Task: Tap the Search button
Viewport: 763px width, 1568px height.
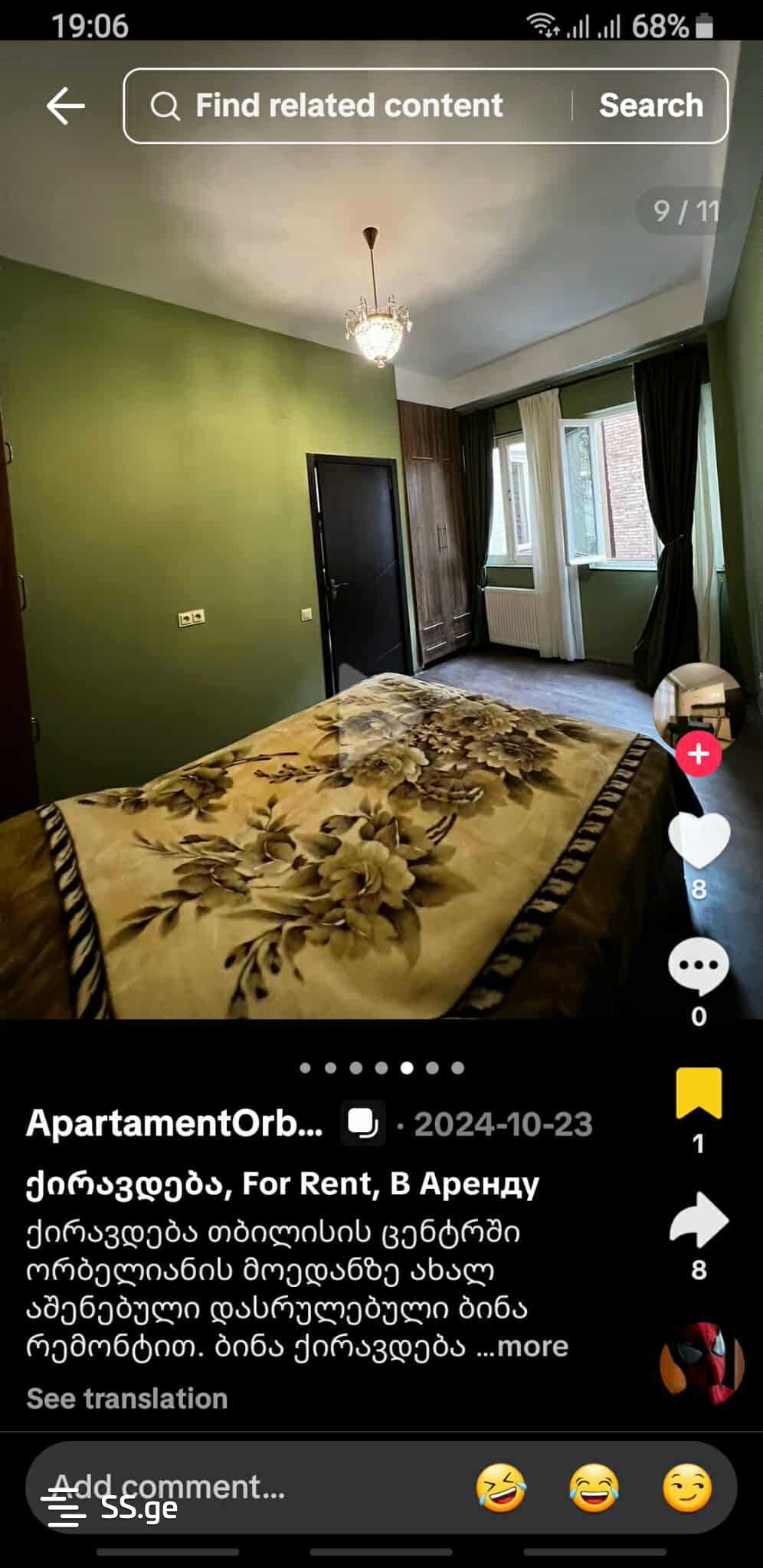Action: 650,106
